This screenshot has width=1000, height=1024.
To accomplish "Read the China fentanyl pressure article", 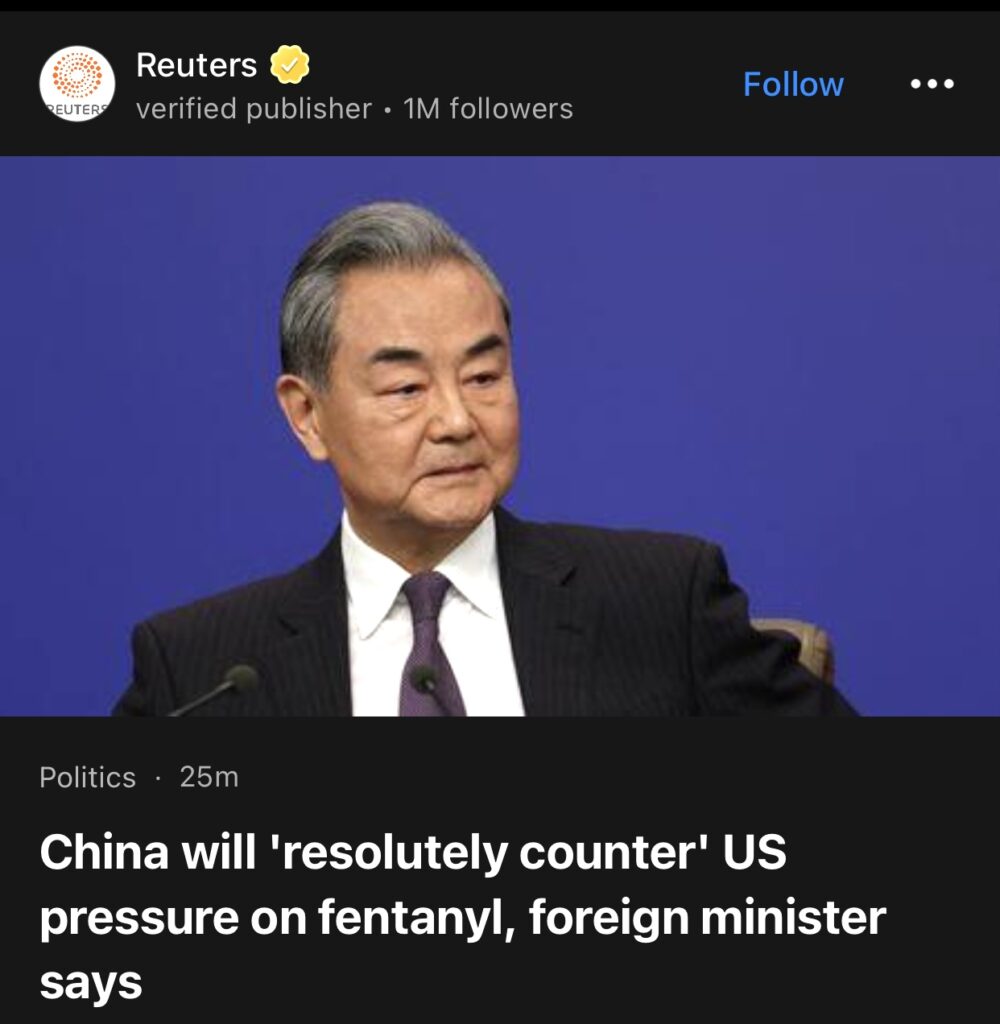I will click(462, 918).
